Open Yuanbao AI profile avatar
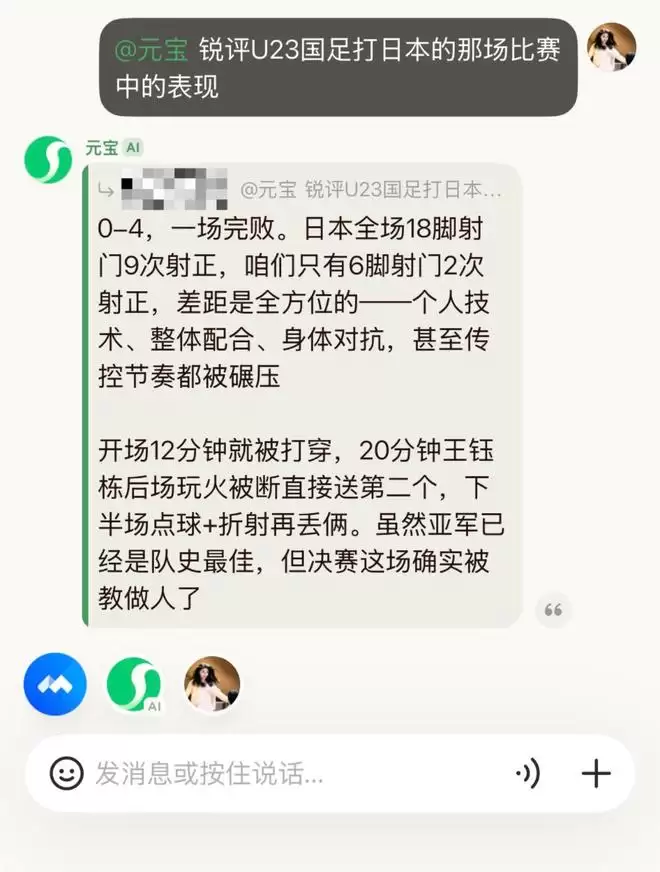This screenshot has width=660, height=872. [48, 157]
